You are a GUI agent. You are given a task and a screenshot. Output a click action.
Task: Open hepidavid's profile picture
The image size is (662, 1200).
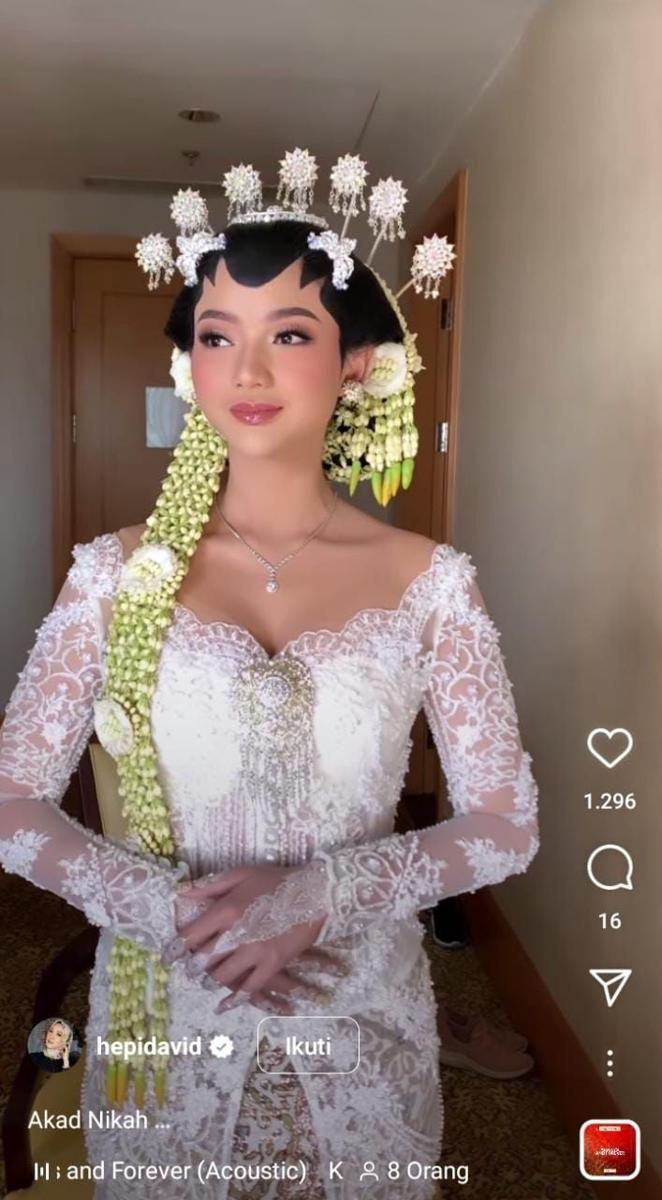click(54, 1046)
